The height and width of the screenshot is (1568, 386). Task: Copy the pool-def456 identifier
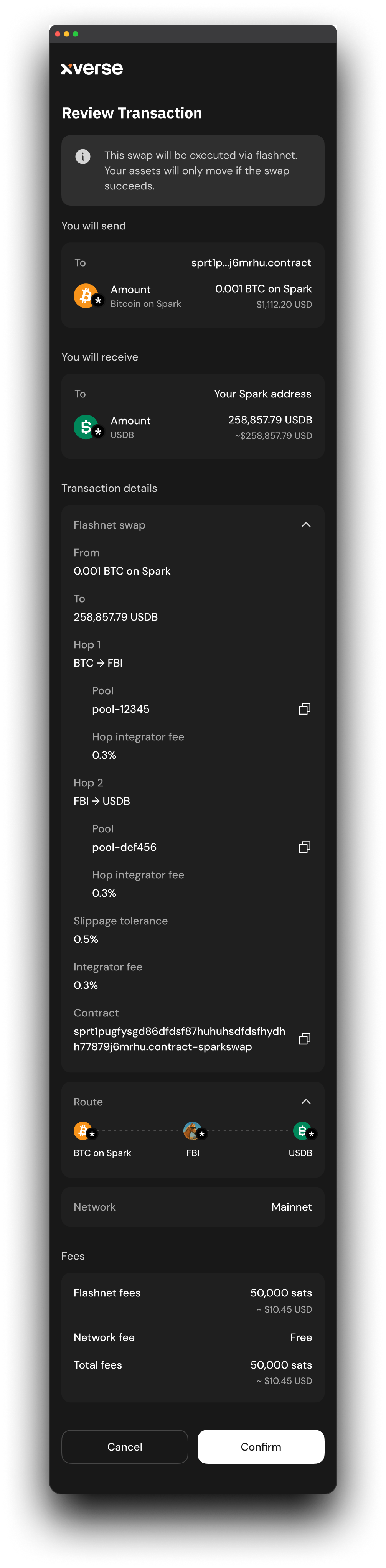pos(304,847)
